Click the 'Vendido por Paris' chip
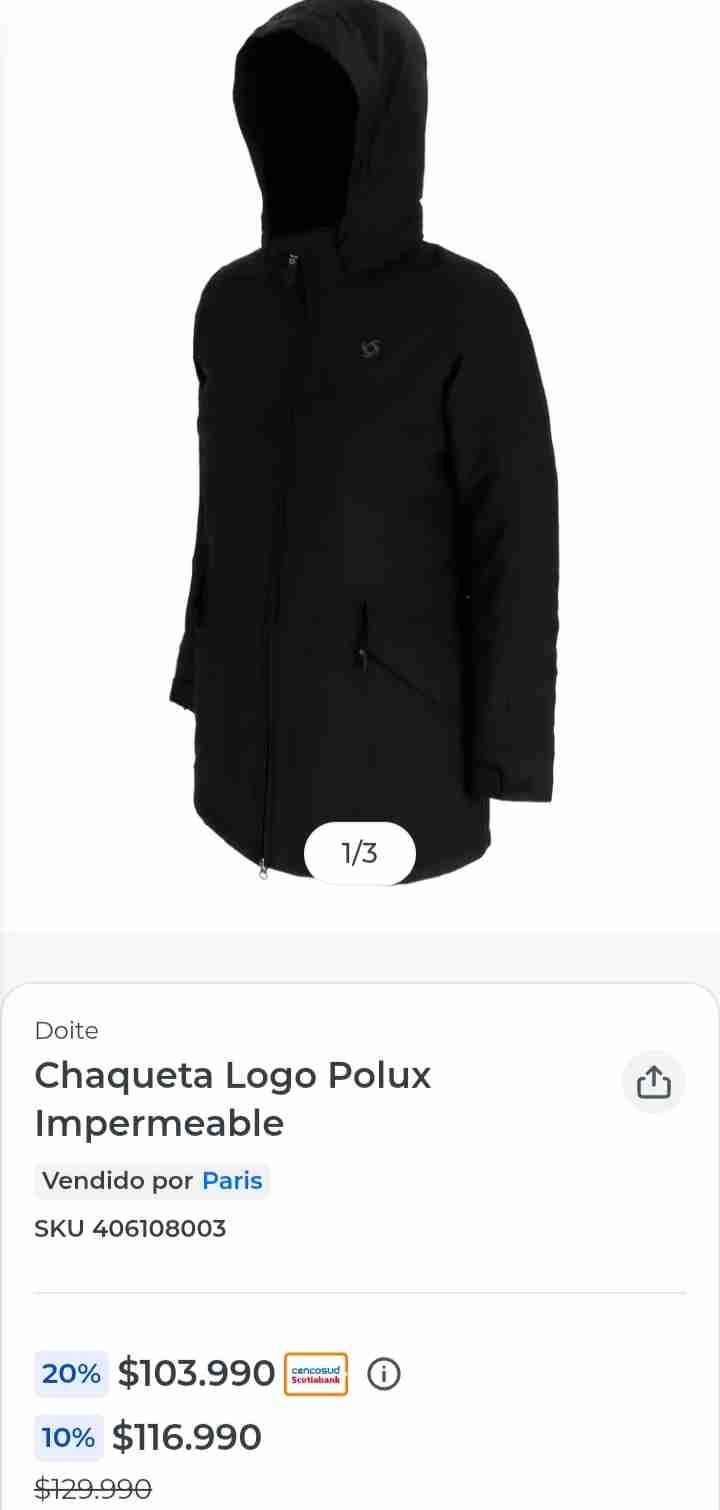This screenshot has width=720, height=1510. [151, 1180]
